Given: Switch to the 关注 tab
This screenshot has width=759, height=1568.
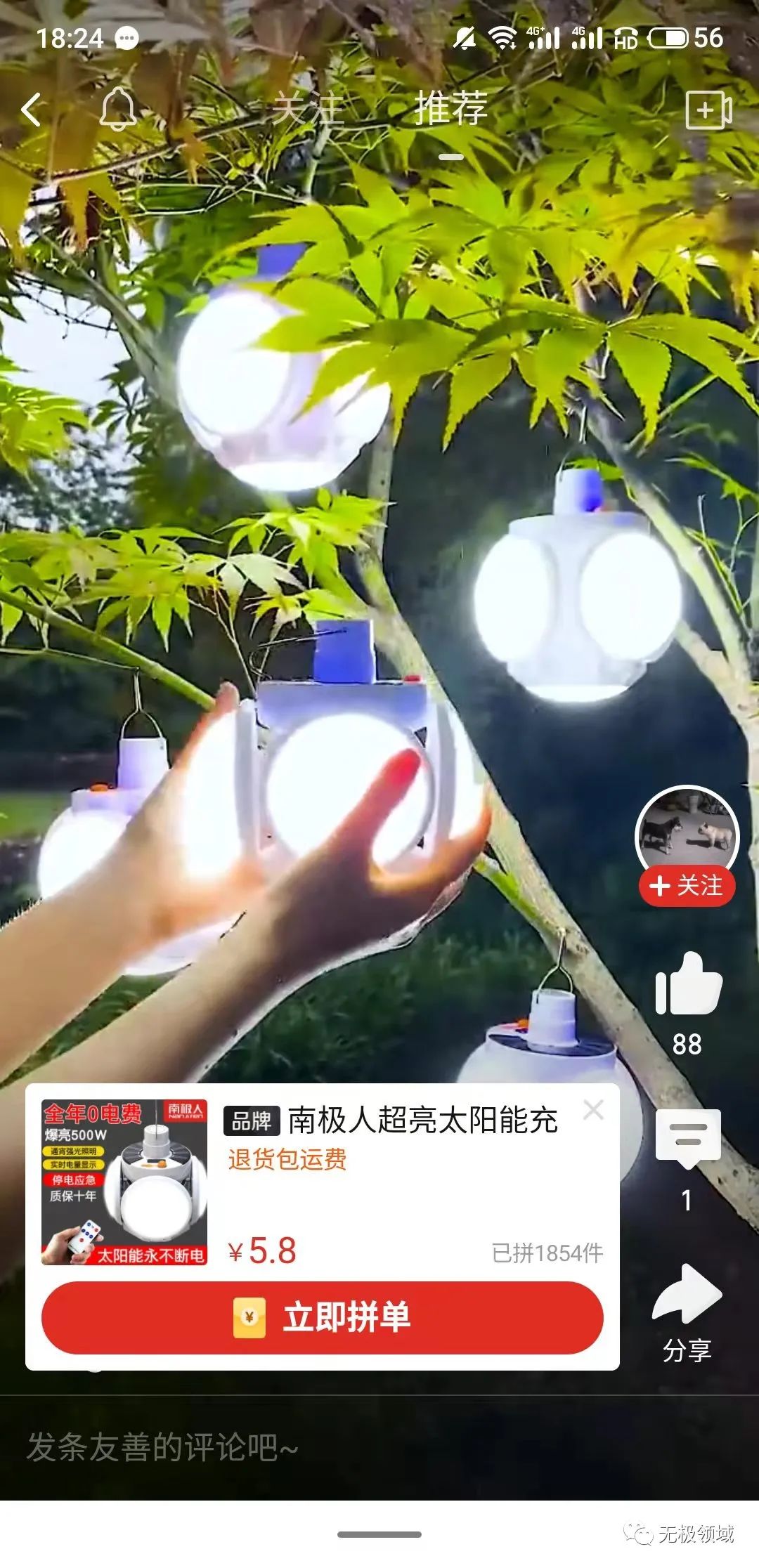Looking at the screenshot, I should [308, 110].
